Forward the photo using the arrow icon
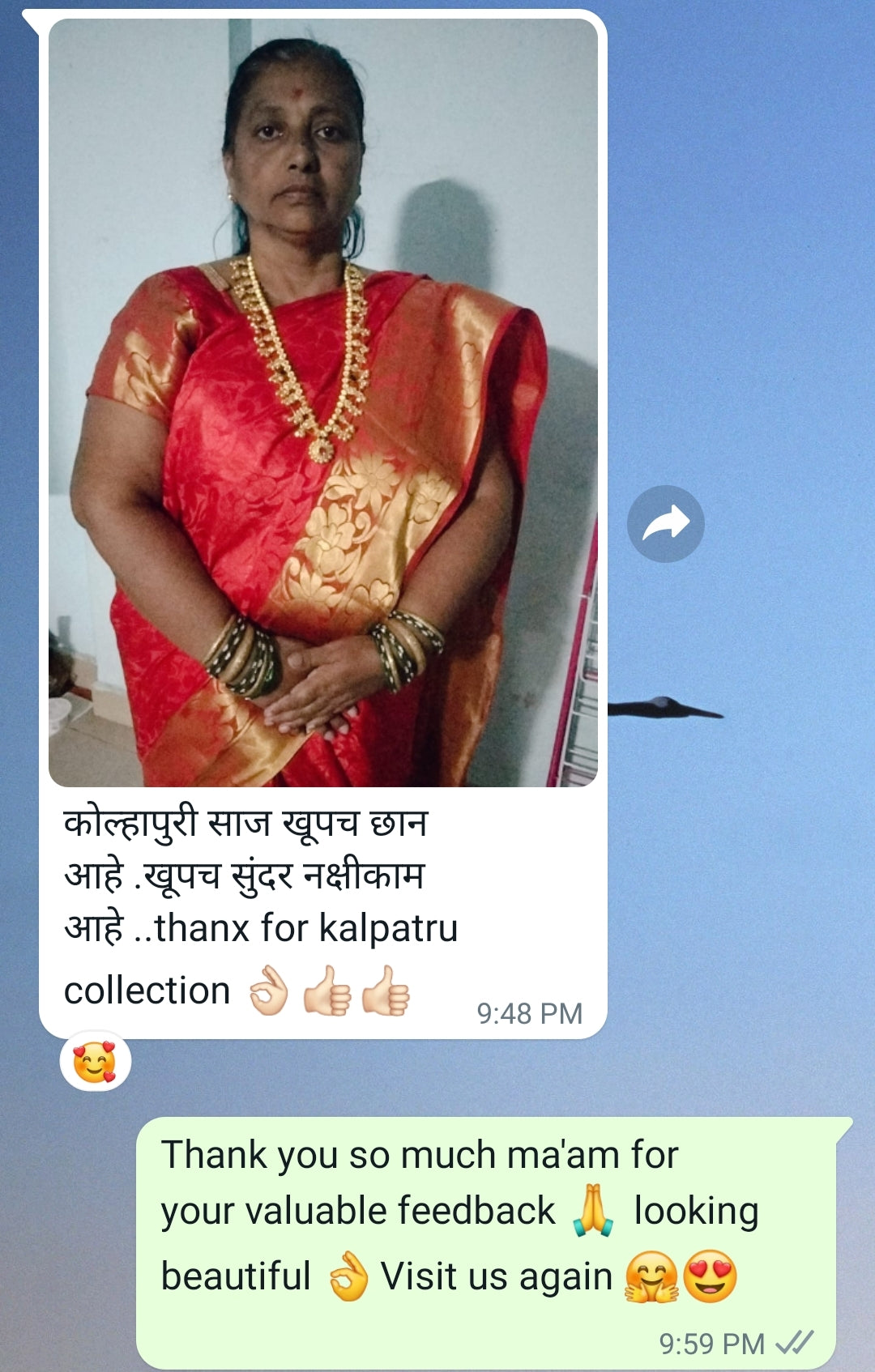 (665, 524)
